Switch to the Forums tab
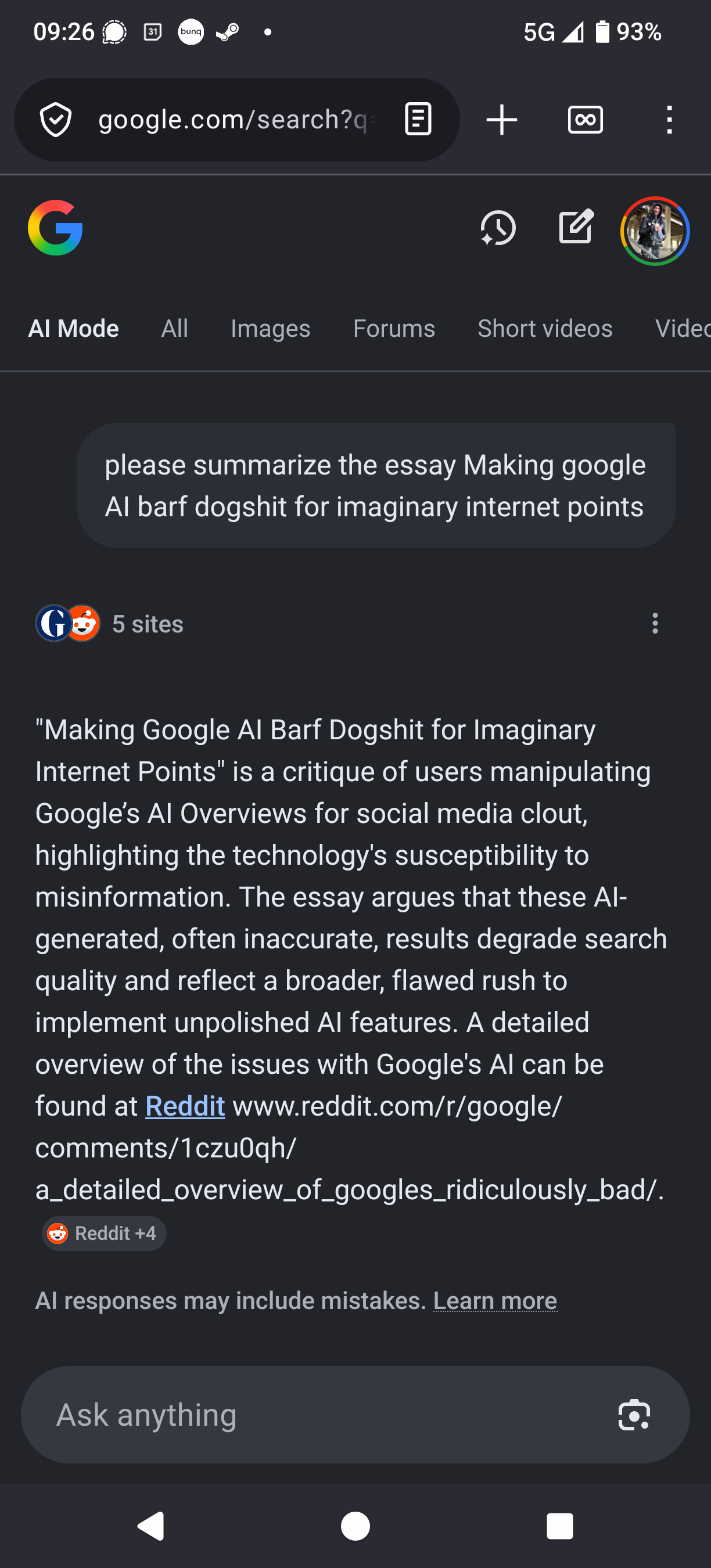 pyautogui.click(x=394, y=329)
